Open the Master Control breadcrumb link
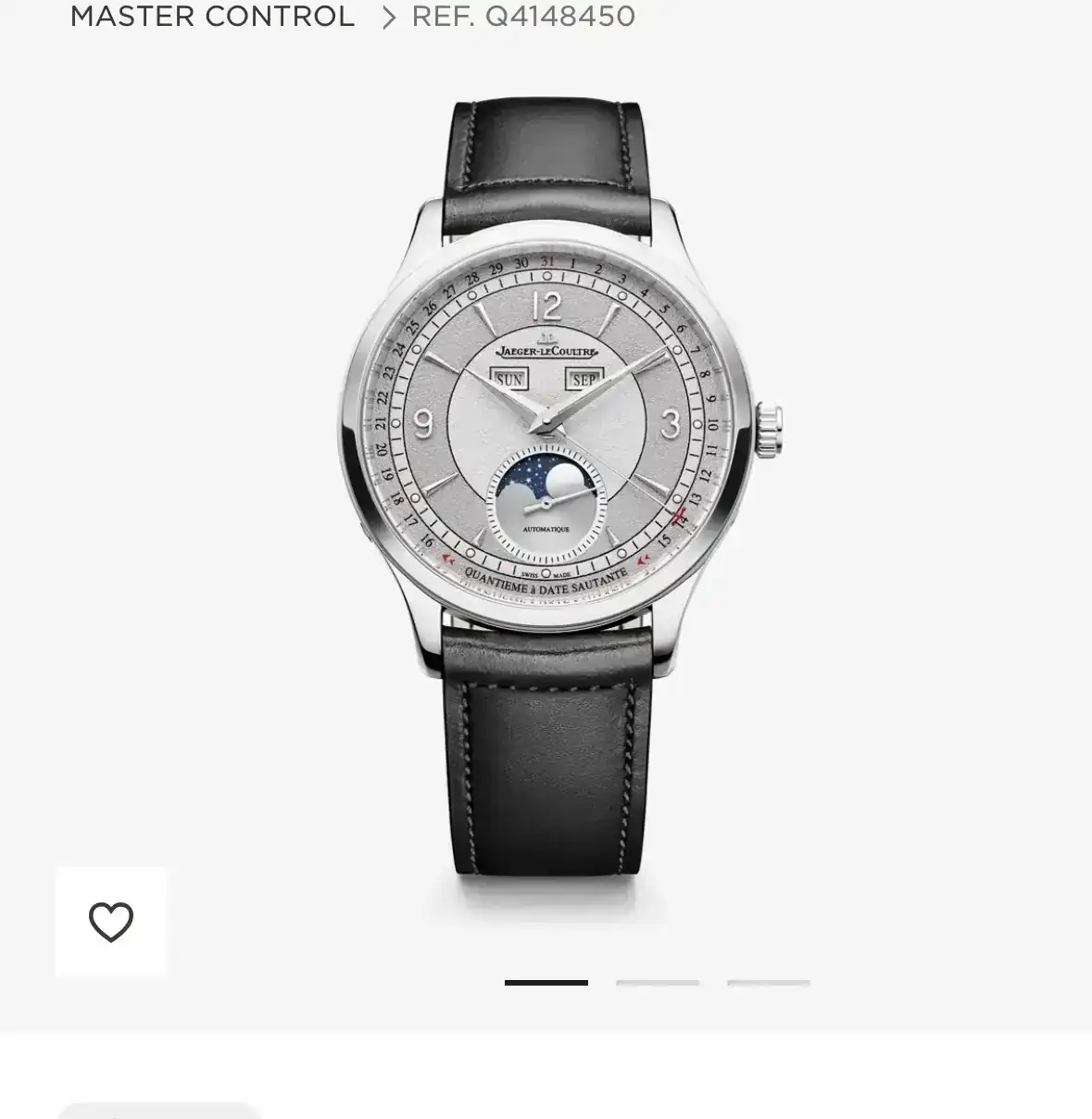 [212, 17]
